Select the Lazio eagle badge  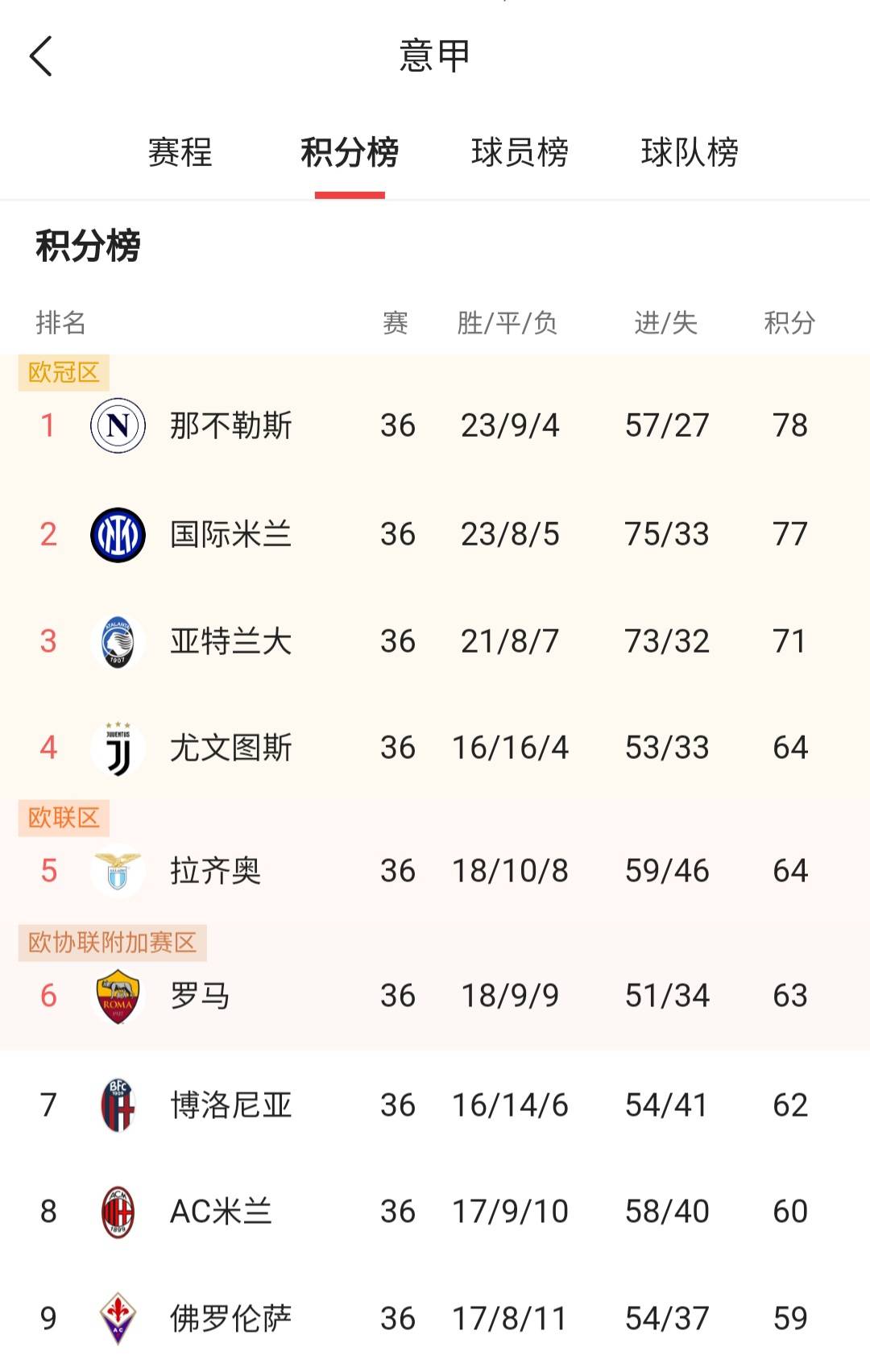(118, 870)
